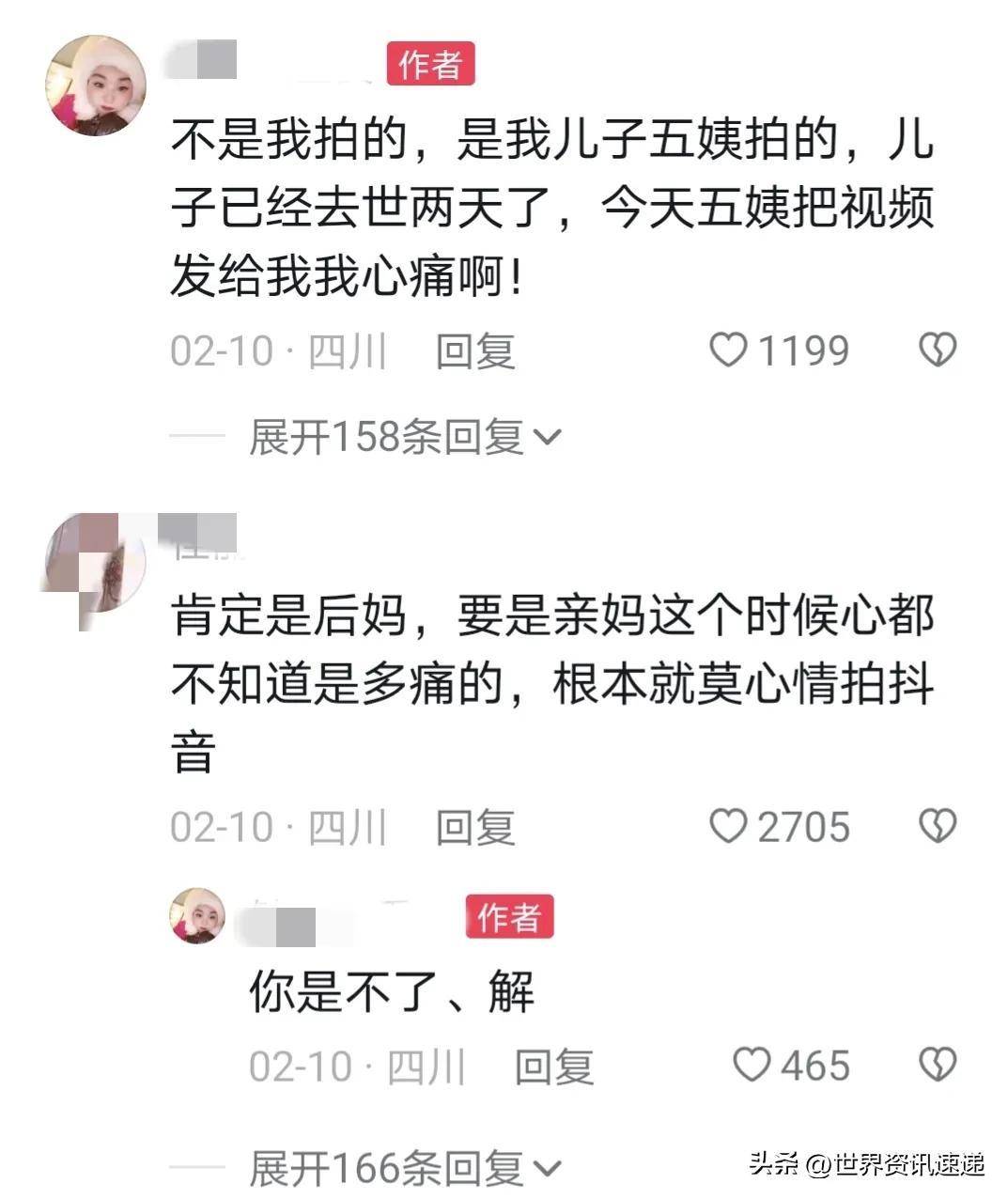
Task: Reply to the author's 你是不了、解 reply
Action: click(554, 1067)
